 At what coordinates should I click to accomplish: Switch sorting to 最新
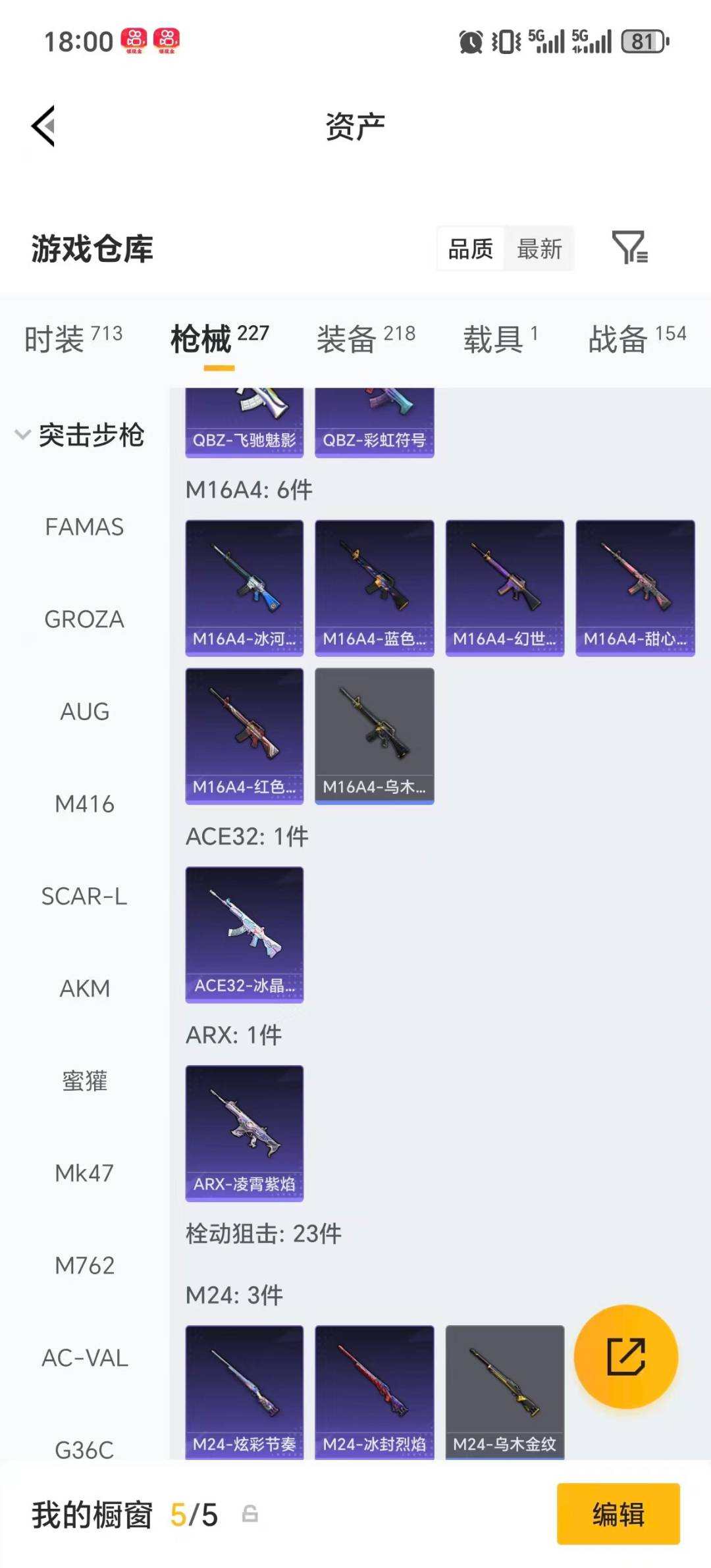click(539, 249)
